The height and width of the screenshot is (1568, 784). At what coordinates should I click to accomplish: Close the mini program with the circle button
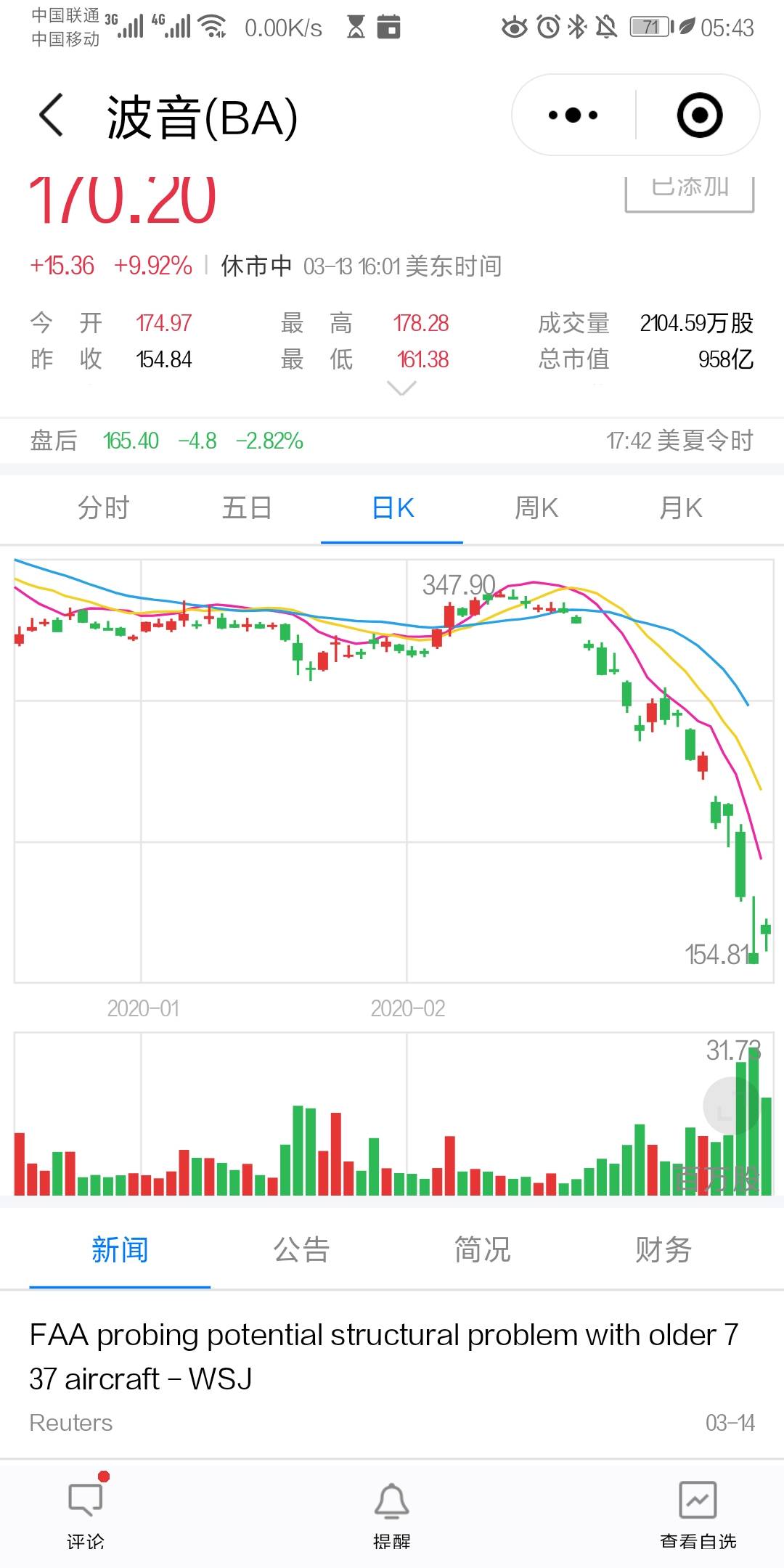tap(699, 115)
